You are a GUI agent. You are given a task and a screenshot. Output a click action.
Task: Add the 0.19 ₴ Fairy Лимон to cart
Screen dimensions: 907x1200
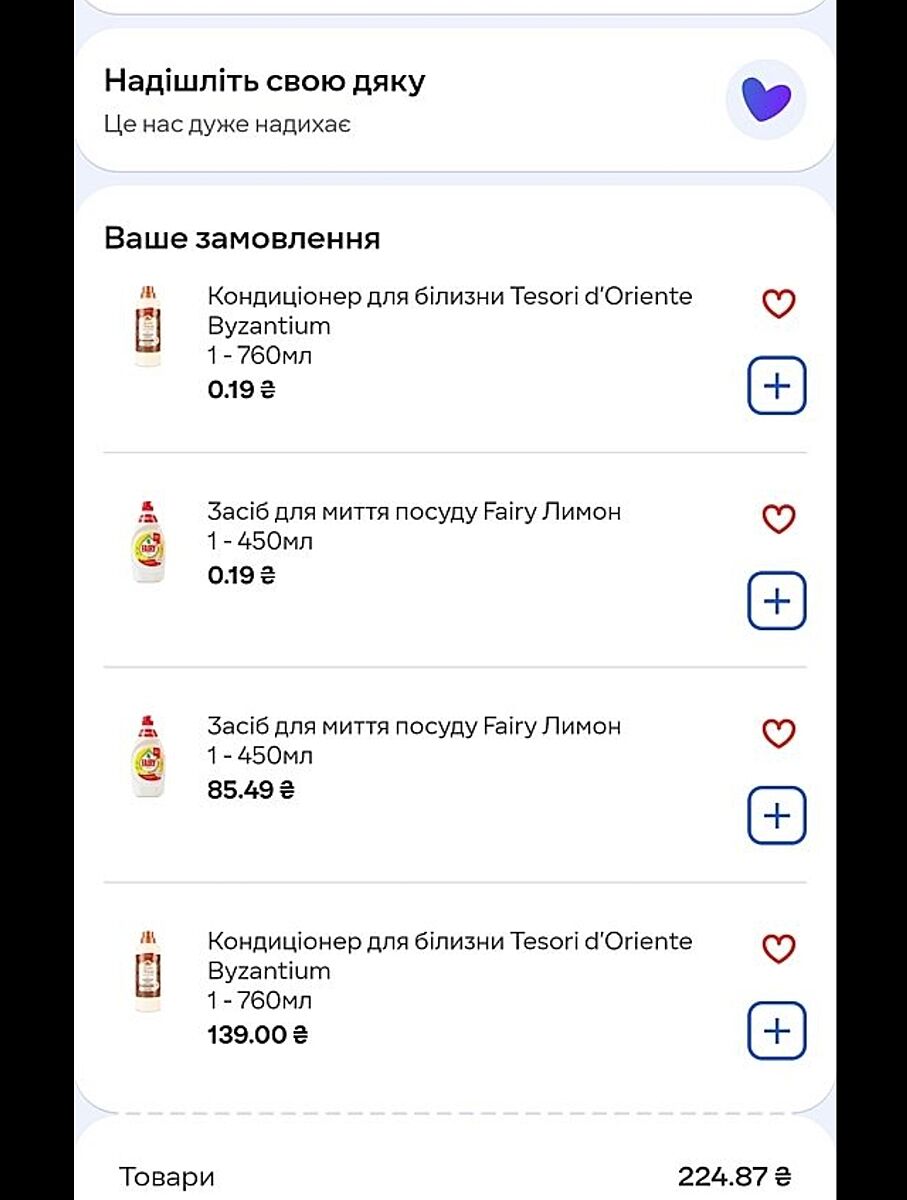click(777, 600)
